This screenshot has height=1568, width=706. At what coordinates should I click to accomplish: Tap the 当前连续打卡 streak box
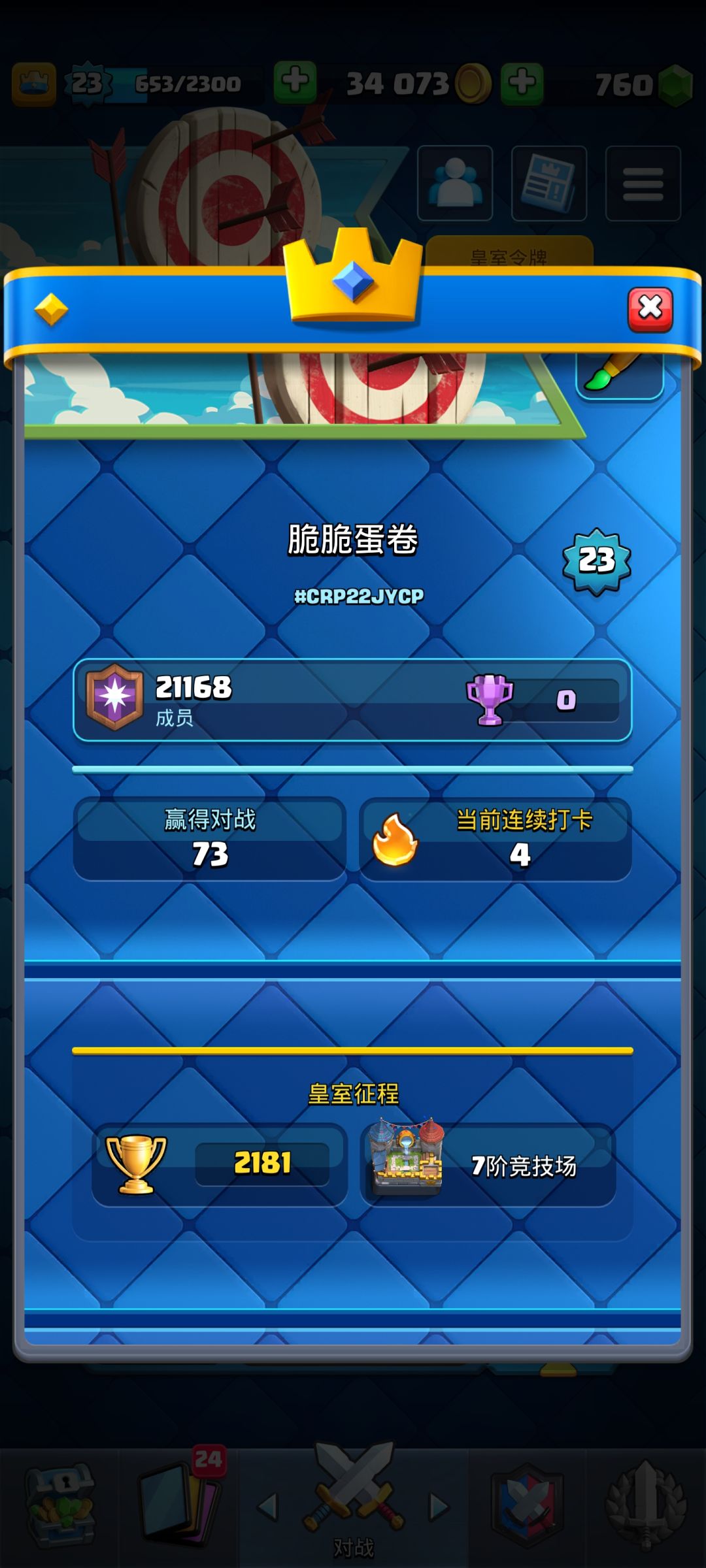[x=496, y=839]
